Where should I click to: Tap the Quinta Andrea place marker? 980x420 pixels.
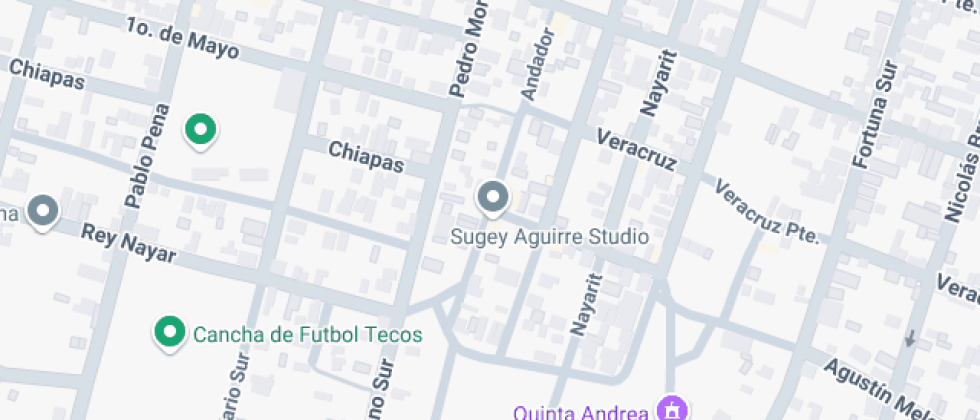pos(670,409)
